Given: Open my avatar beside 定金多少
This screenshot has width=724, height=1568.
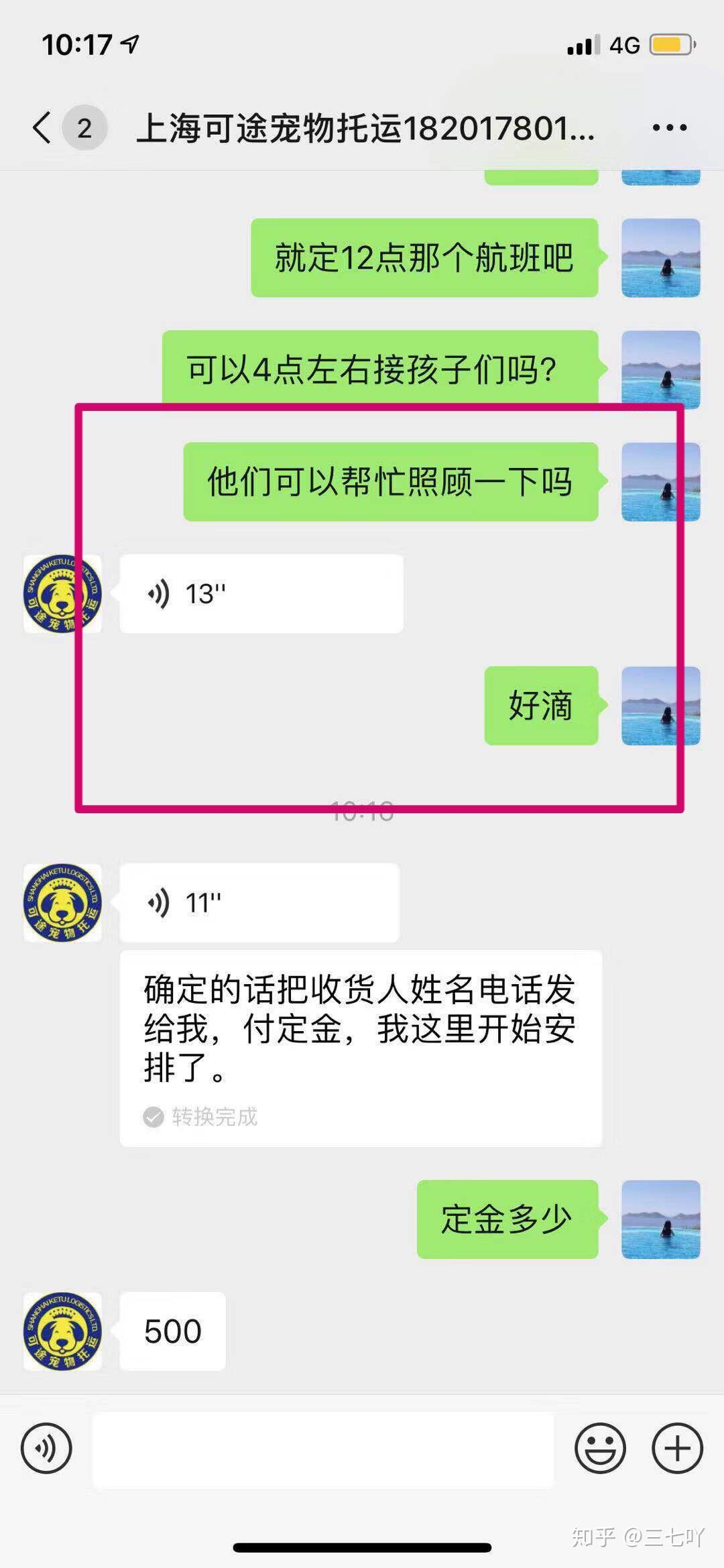Looking at the screenshot, I should coord(660,1219).
